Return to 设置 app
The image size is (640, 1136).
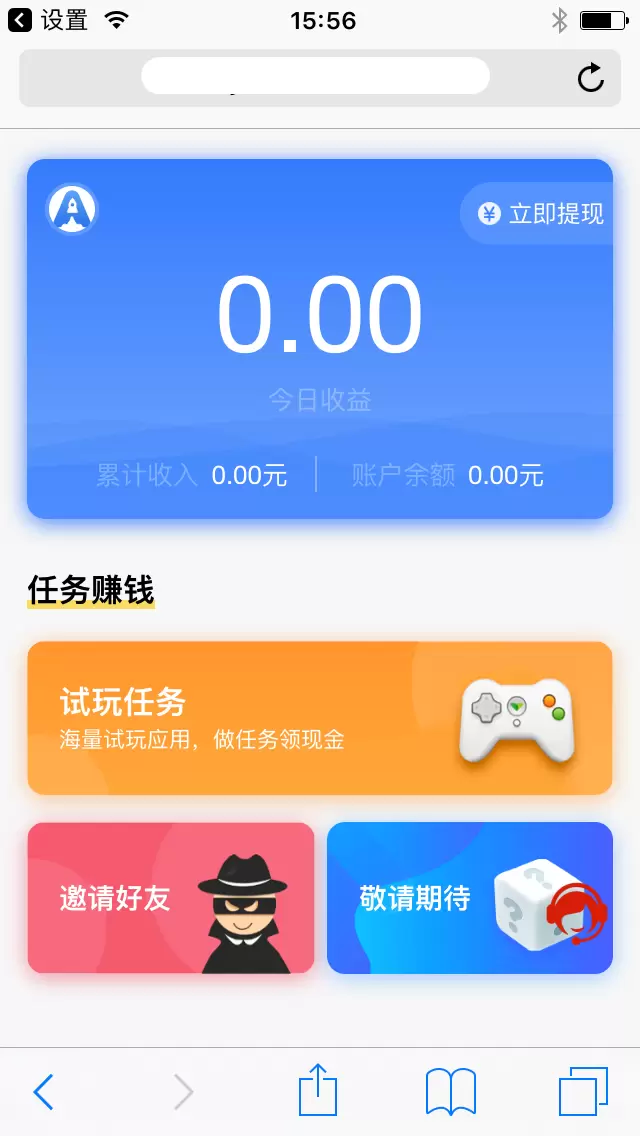click(48, 20)
